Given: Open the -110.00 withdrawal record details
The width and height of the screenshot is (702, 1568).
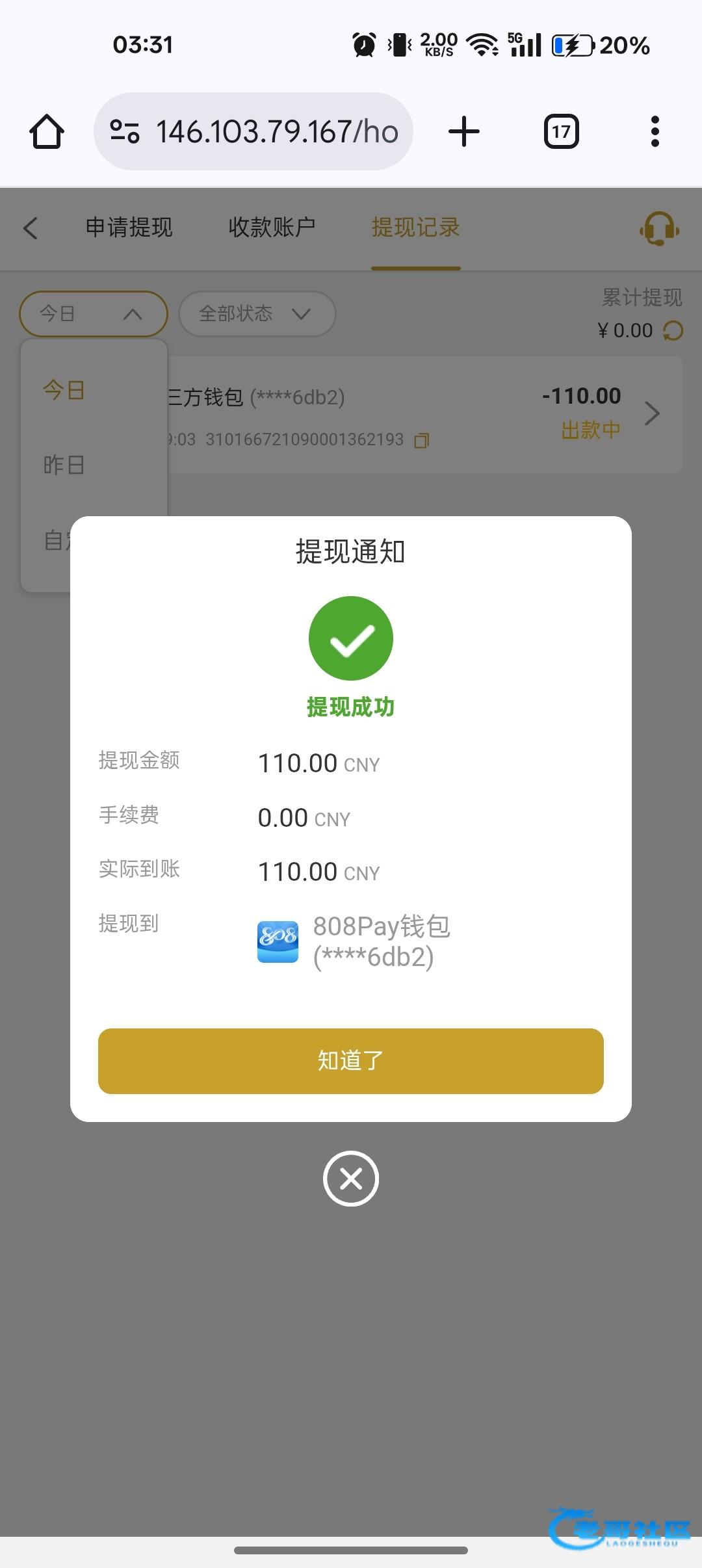Looking at the screenshot, I should tap(651, 413).
